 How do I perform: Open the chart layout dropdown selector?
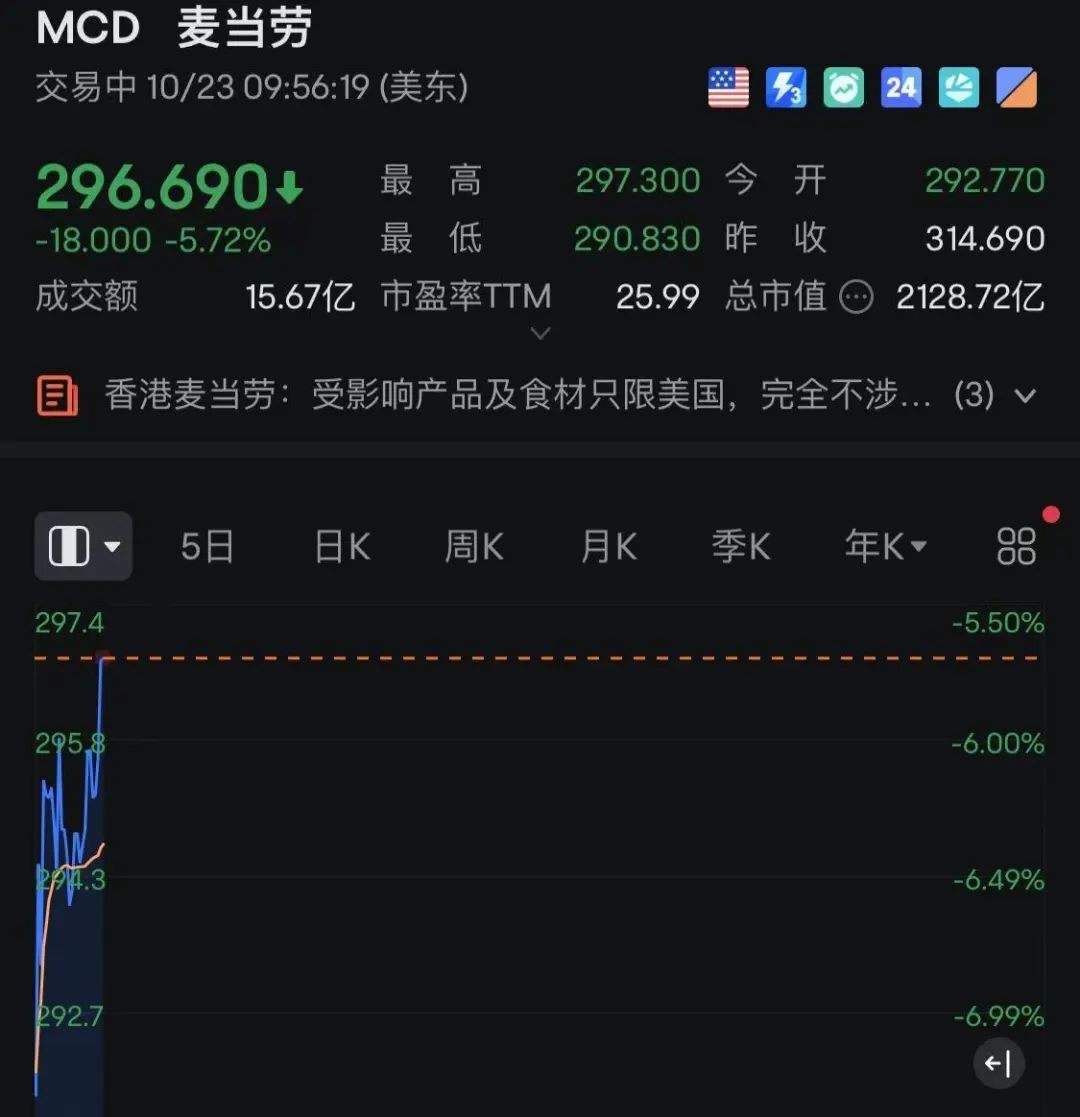pos(84,547)
